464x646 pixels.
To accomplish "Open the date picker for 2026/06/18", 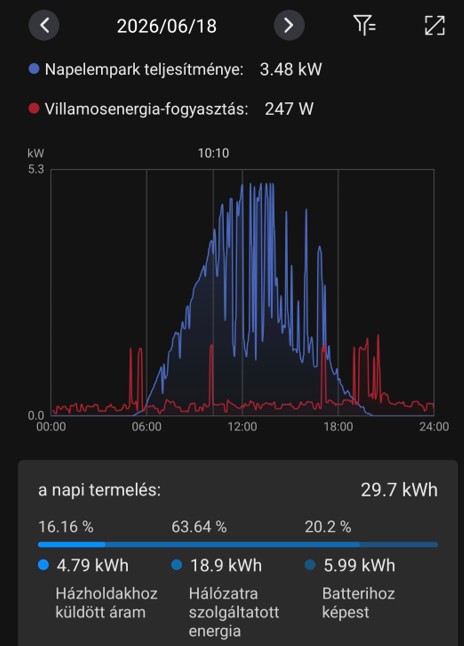I will click(x=166, y=26).
